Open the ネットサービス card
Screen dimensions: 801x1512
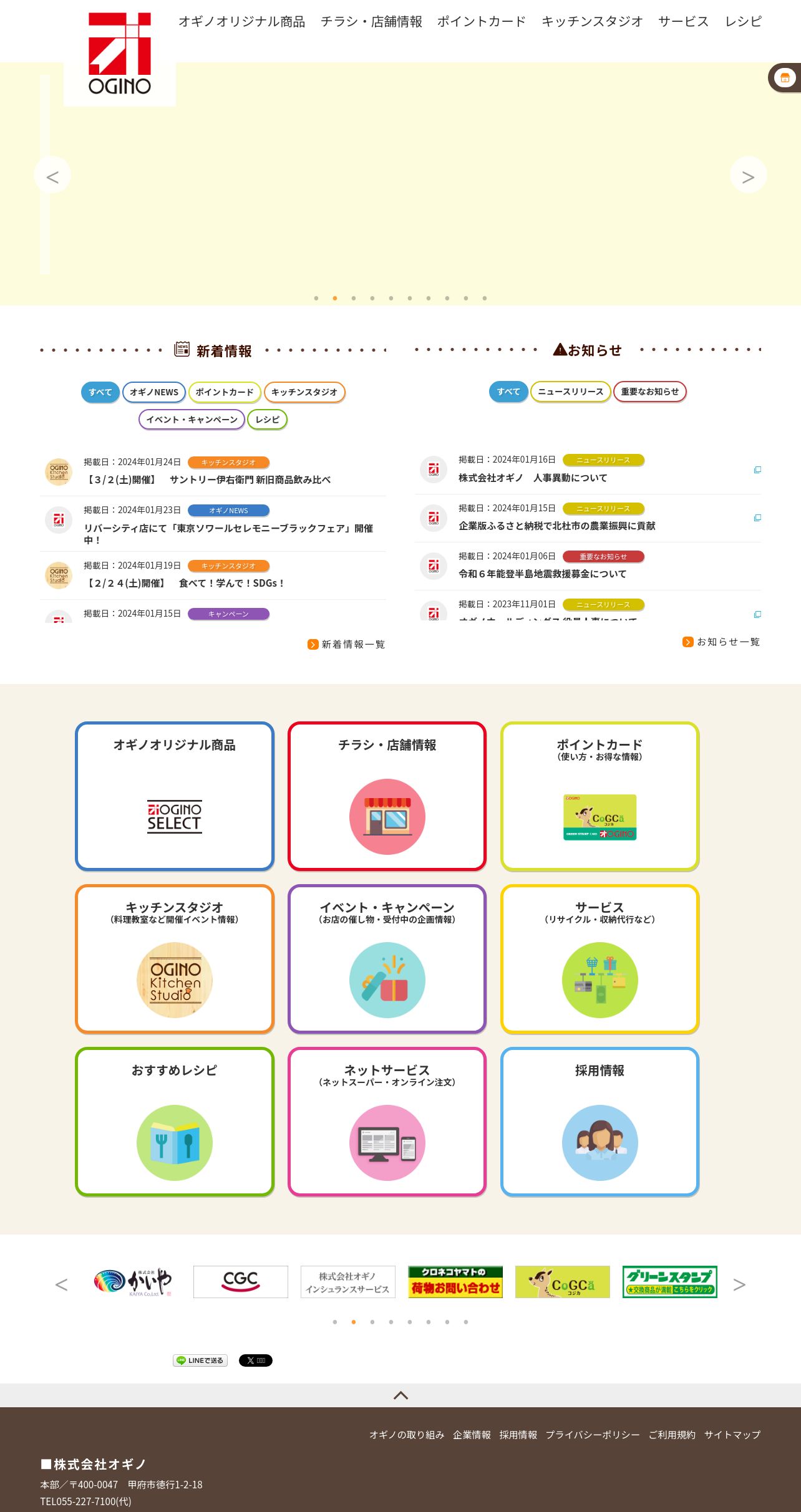(x=387, y=1122)
